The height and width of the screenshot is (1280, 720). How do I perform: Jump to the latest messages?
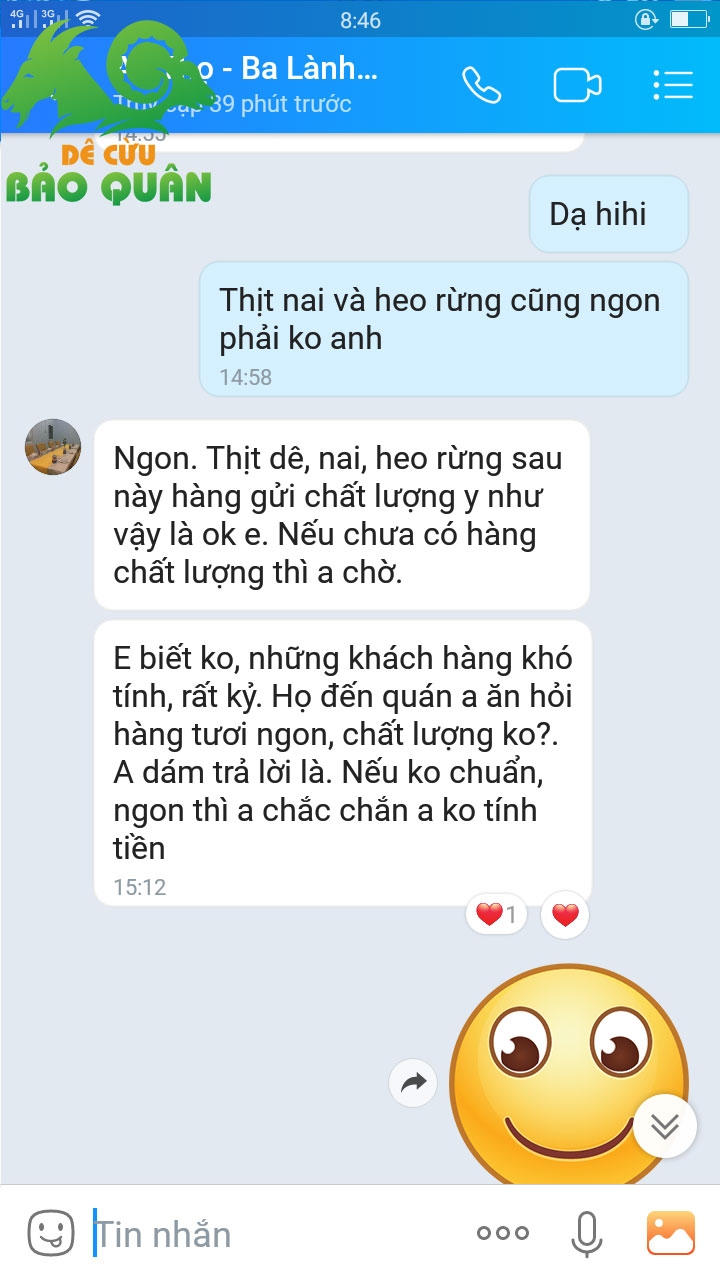(665, 1126)
